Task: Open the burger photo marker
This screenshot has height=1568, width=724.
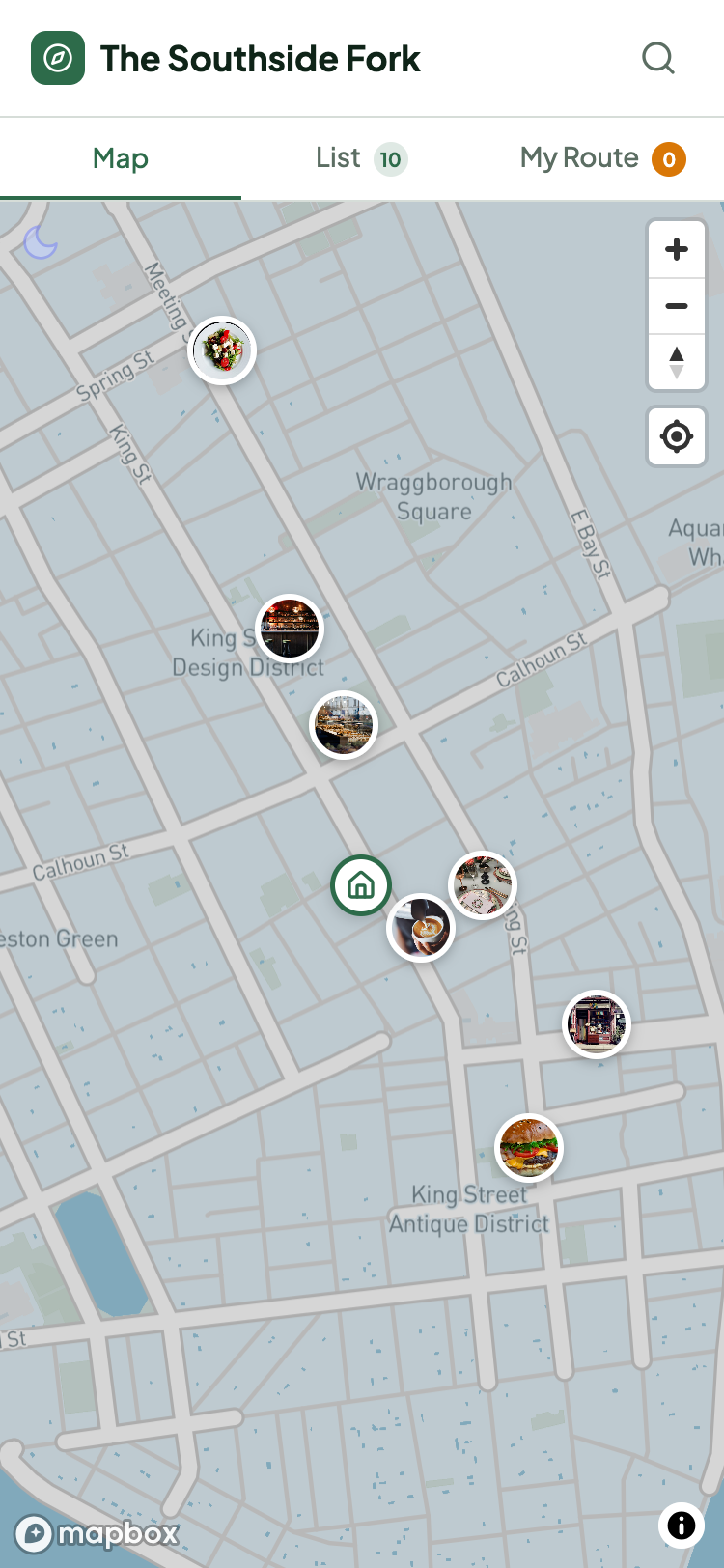Action: click(528, 1147)
